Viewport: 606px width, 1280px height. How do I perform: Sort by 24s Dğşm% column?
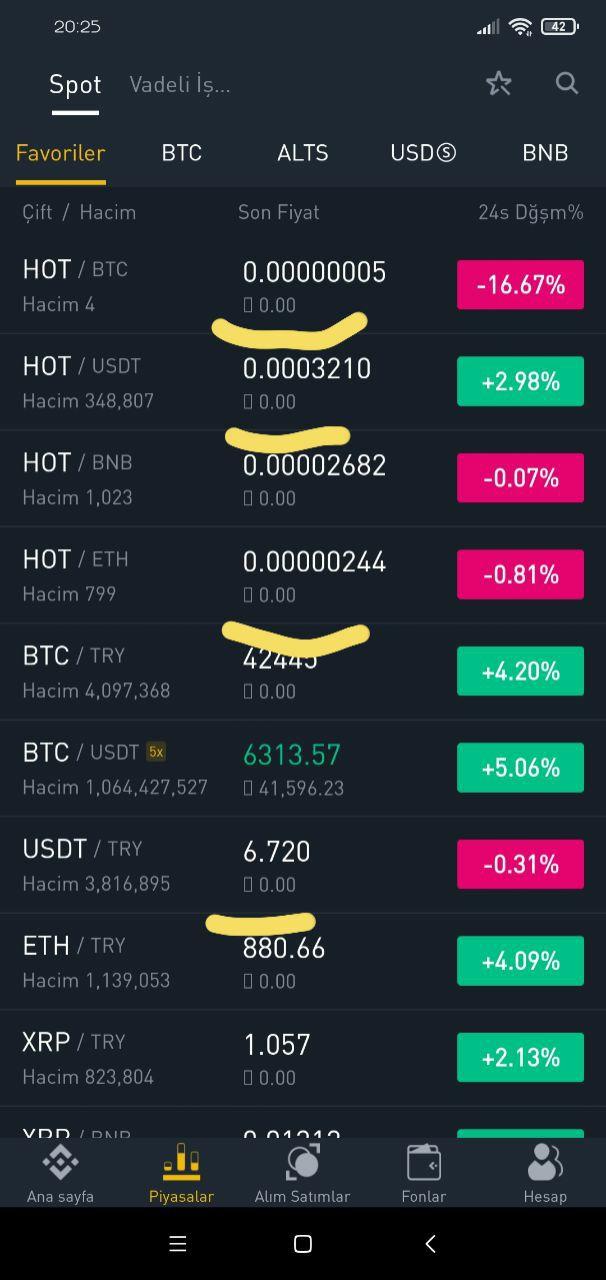(530, 212)
